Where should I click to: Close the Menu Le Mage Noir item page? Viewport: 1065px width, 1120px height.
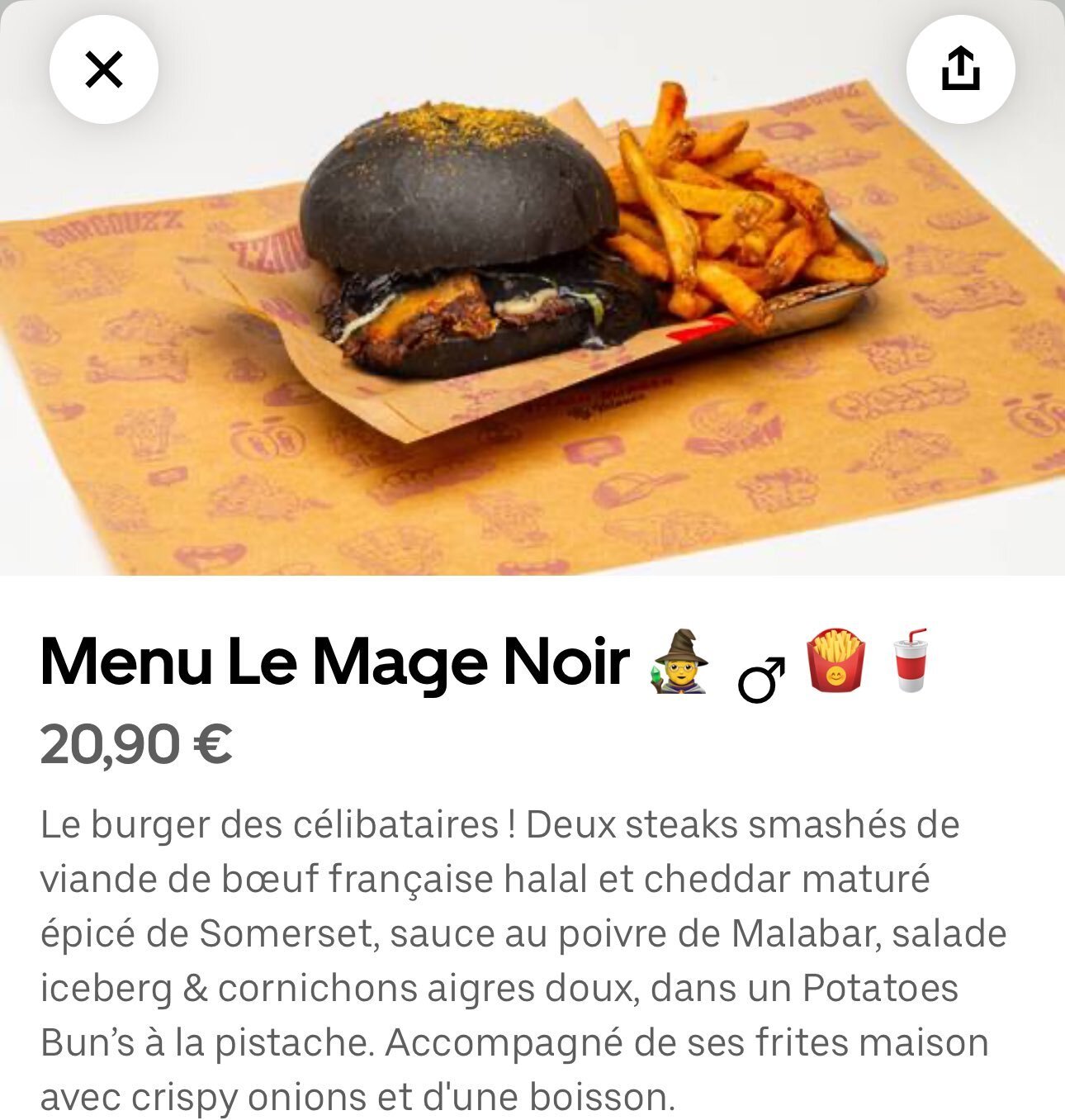click(104, 69)
